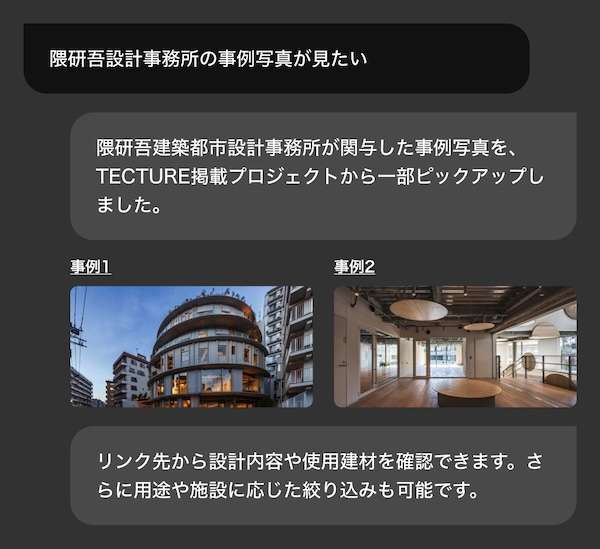
Task: View the office interior photo for 事例2
Action: pyautogui.click(x=455, y=346)
